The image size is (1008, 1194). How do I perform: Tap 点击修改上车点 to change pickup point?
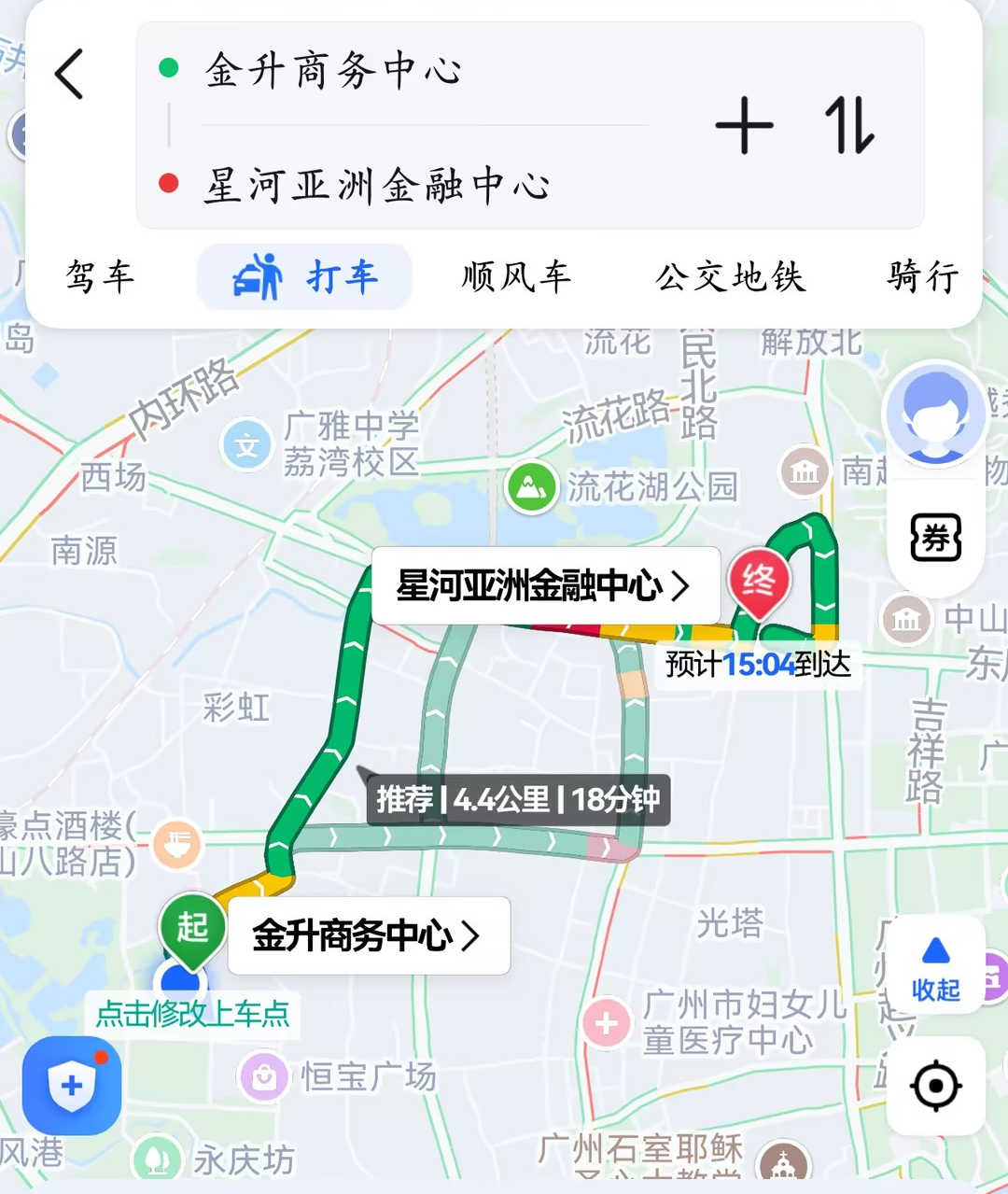[192, 1014]
